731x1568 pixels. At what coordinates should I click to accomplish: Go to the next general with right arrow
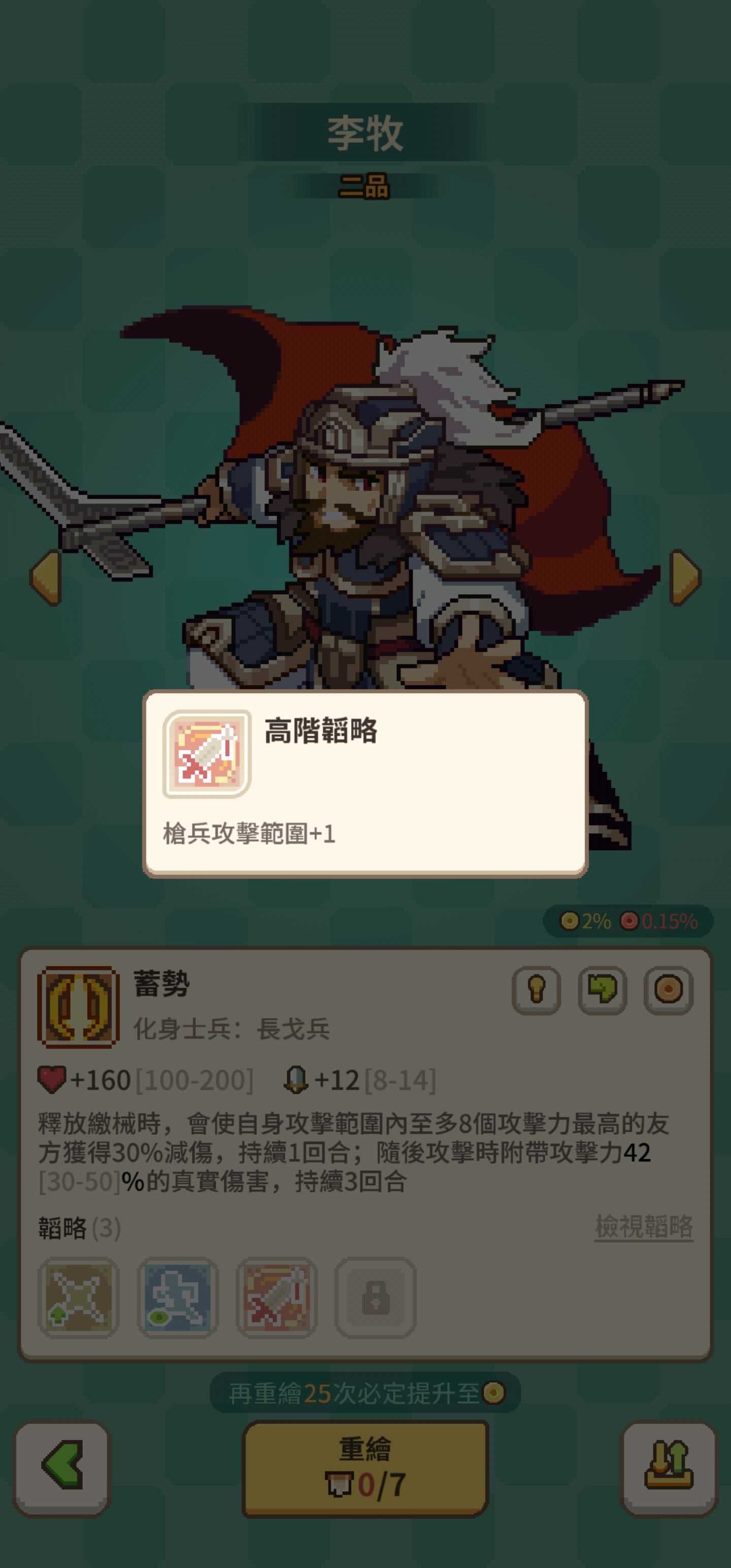[685, 577]
